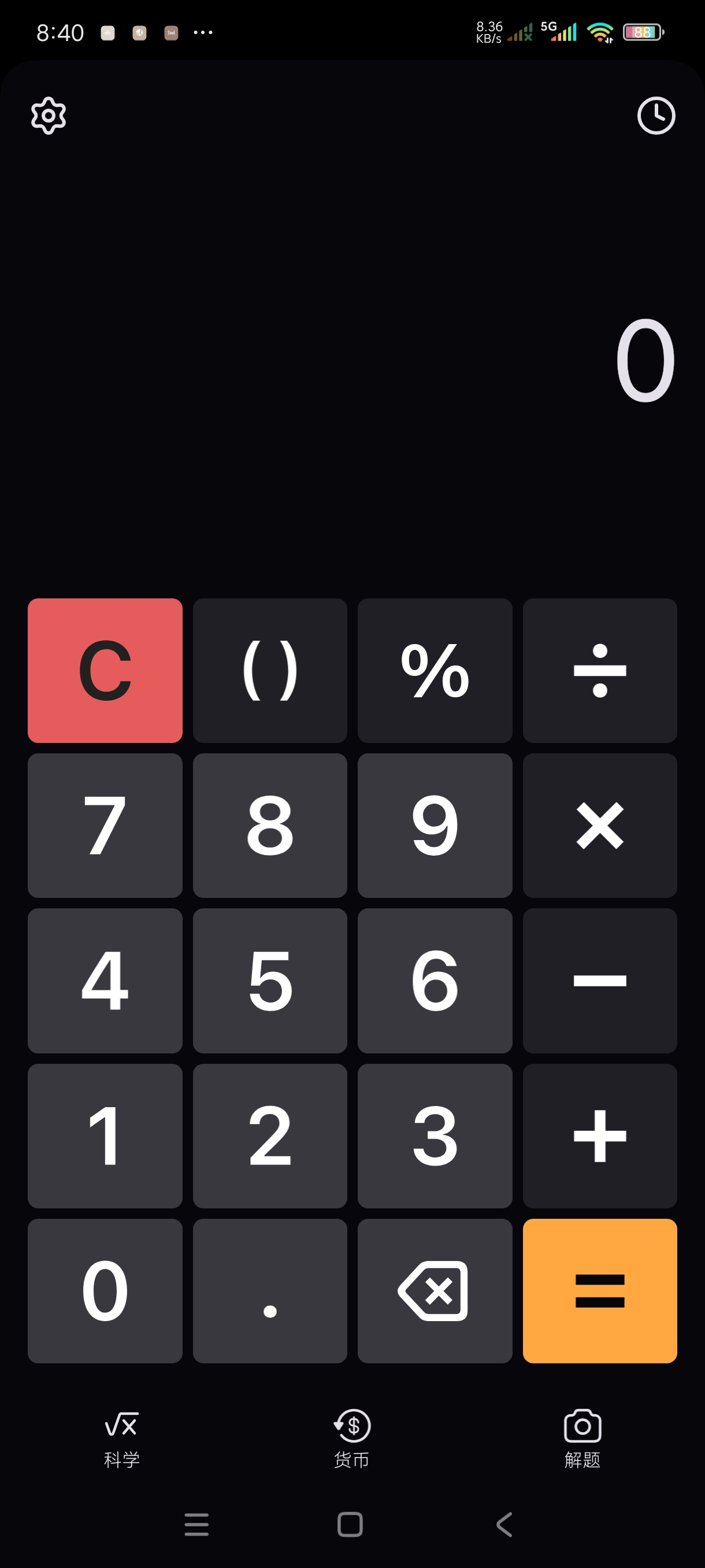Clear the display with C
The image size is (705, 1568).
point(105,670)
